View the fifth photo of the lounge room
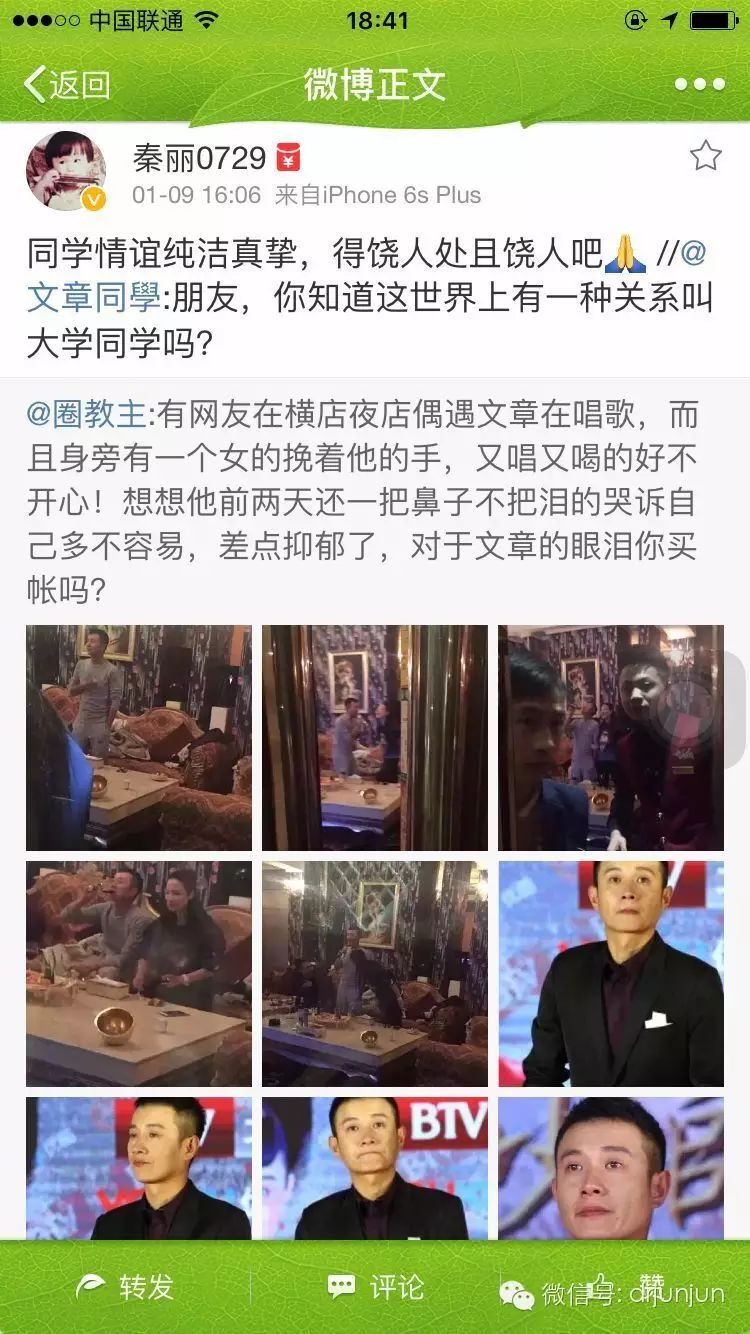This screenshot has width=750, height=1334. (x=375, y=974)
